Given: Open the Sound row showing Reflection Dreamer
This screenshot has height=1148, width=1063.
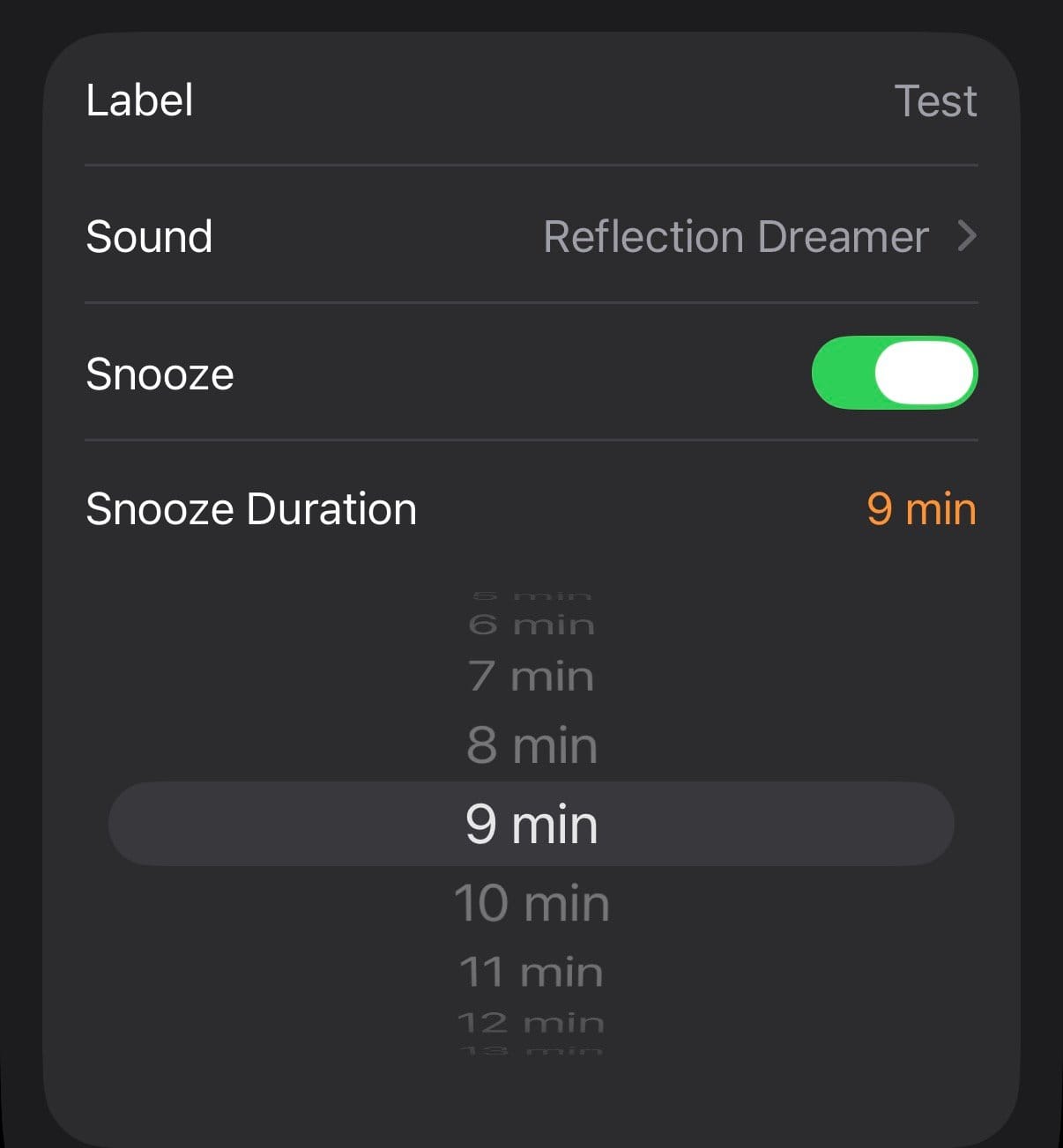Looking at the screenshot, I should pyautogui.click(x=531, y=236).
